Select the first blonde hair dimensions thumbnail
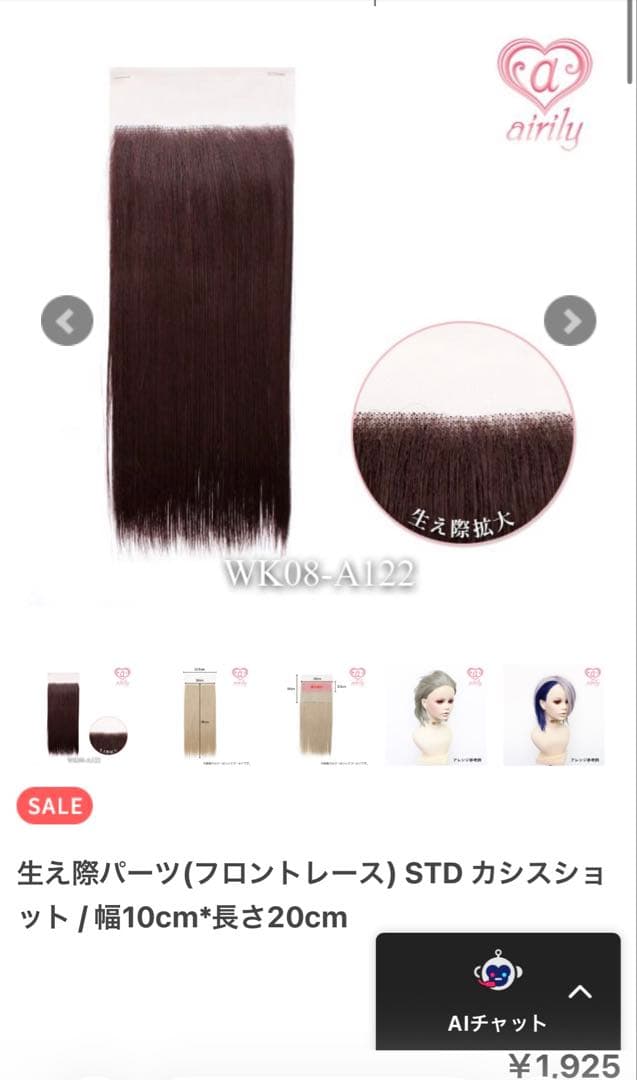The height and width of the screenshot is (1080, 637). click(x=204, y=715)
